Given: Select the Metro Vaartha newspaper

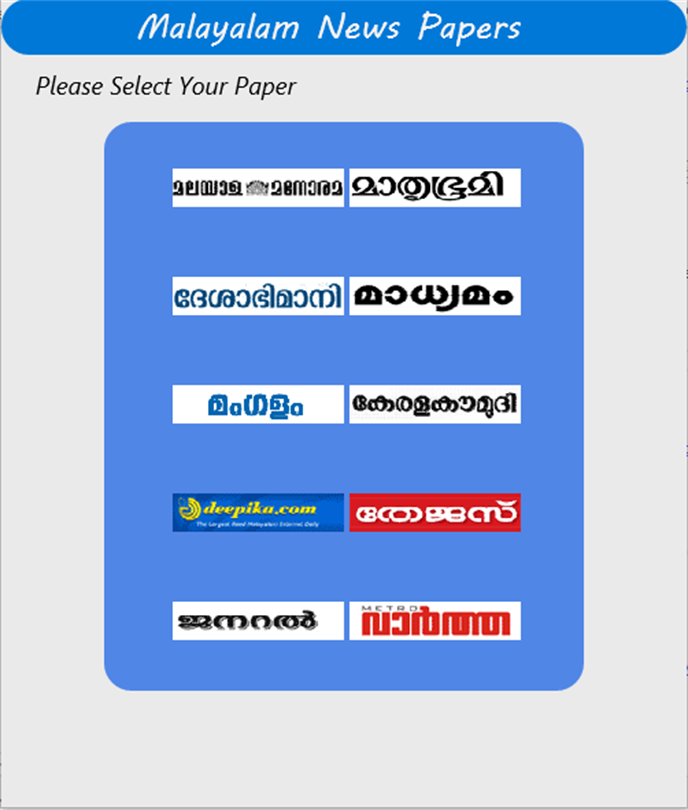Looking at the screenshot, I should [435, 620].
